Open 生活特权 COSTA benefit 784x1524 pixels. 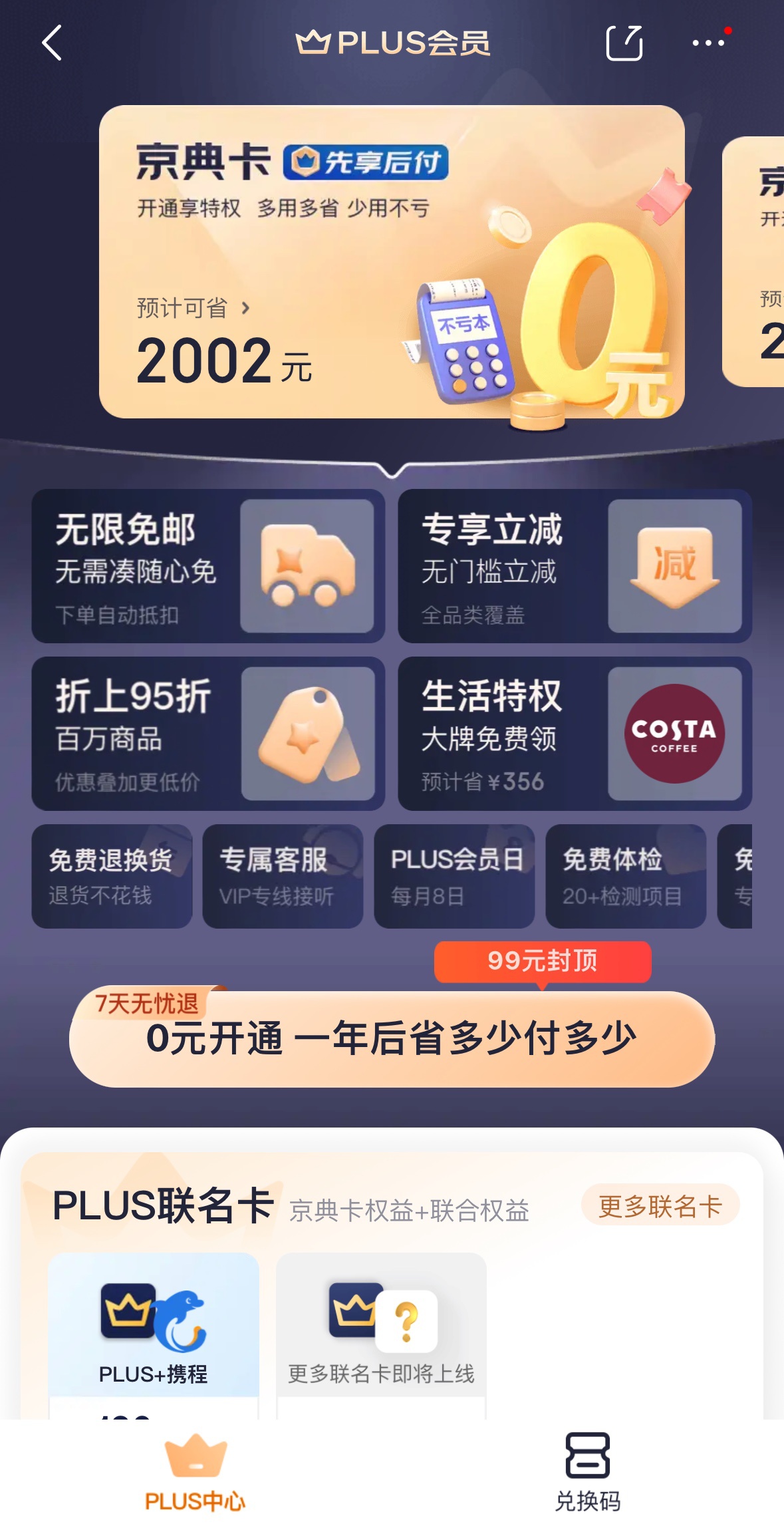point(575,734)
